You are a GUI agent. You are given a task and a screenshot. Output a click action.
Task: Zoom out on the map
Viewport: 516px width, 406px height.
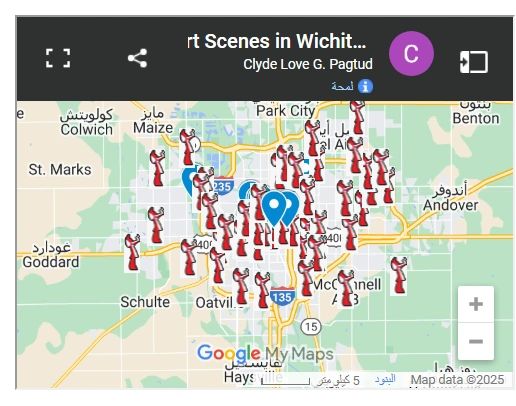[x=476, y=341]
